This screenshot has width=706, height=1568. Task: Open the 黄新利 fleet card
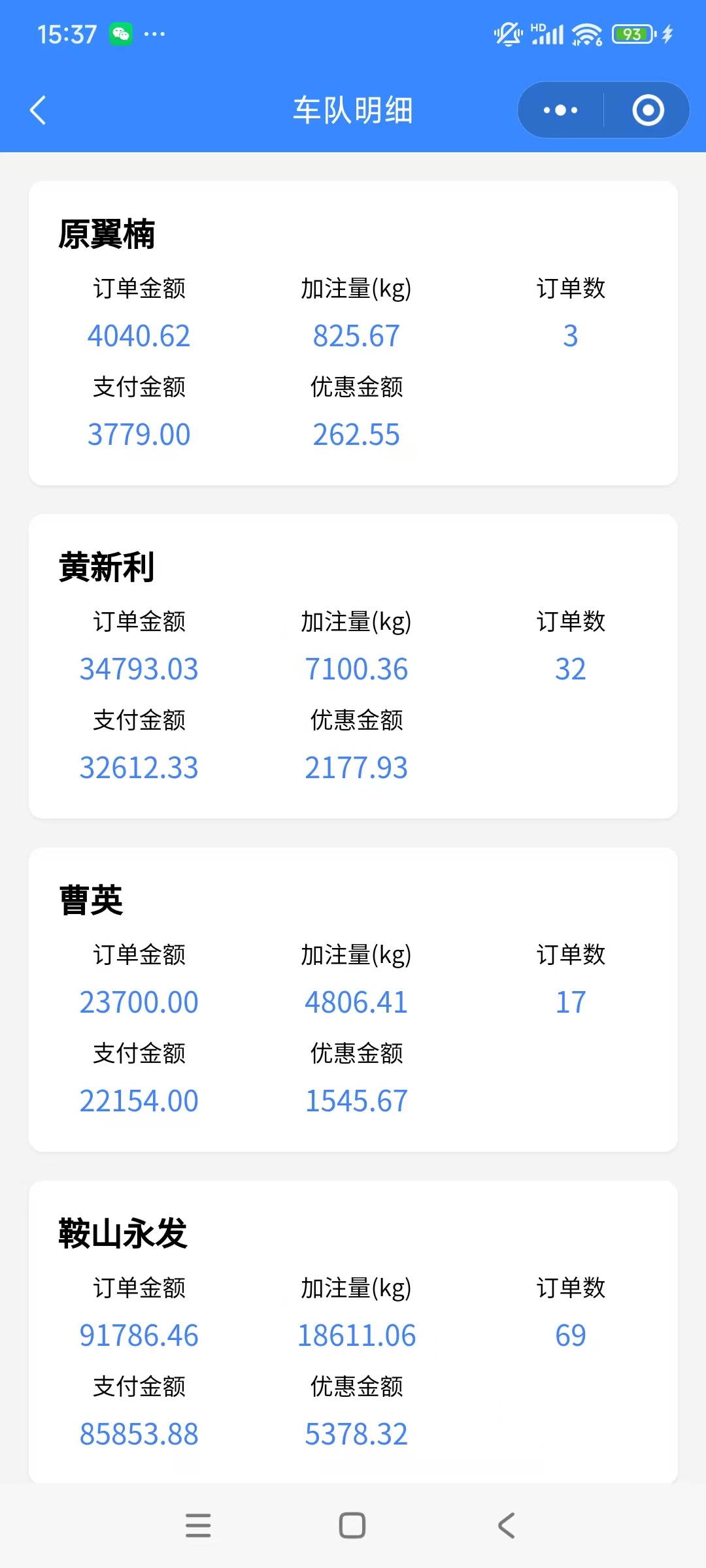click(353, 666)
